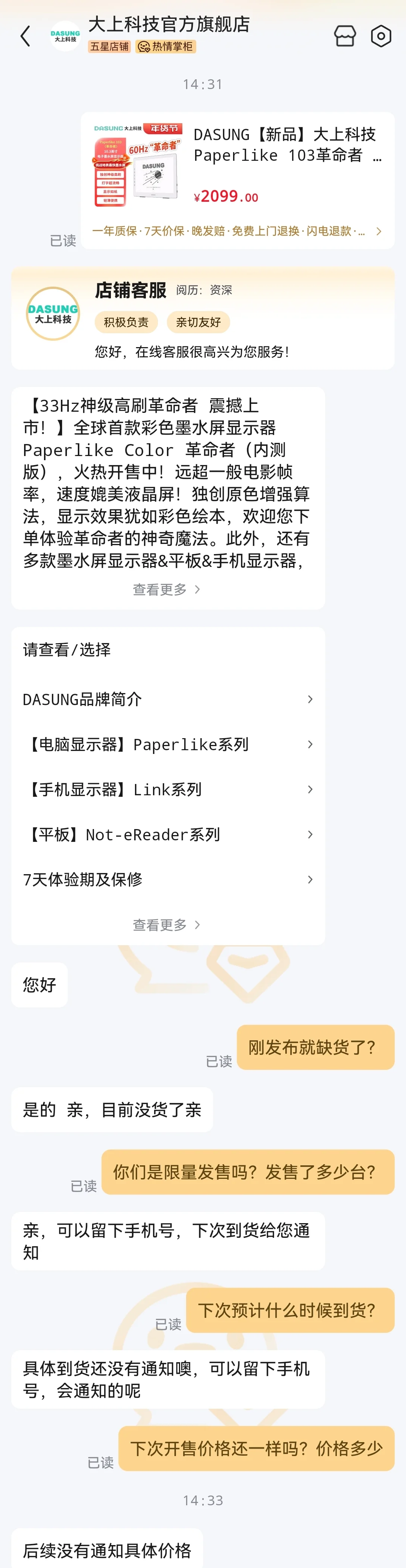This screenshot has width=406, height=1568.
Task: Open DASUNG品牌简介
Action: coord(167,699)
